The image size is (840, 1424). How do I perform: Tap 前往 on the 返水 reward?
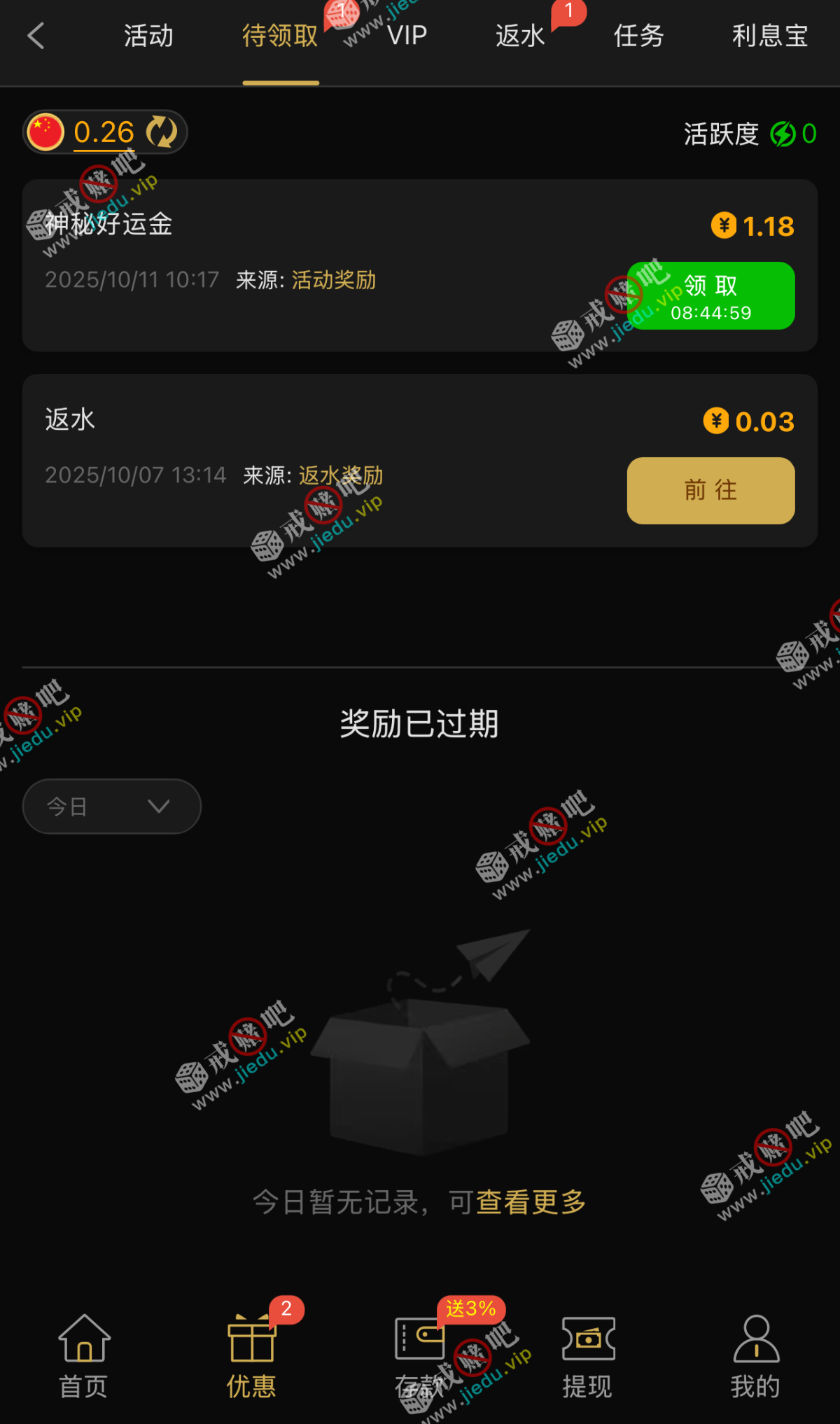click(x=710, y=491)
